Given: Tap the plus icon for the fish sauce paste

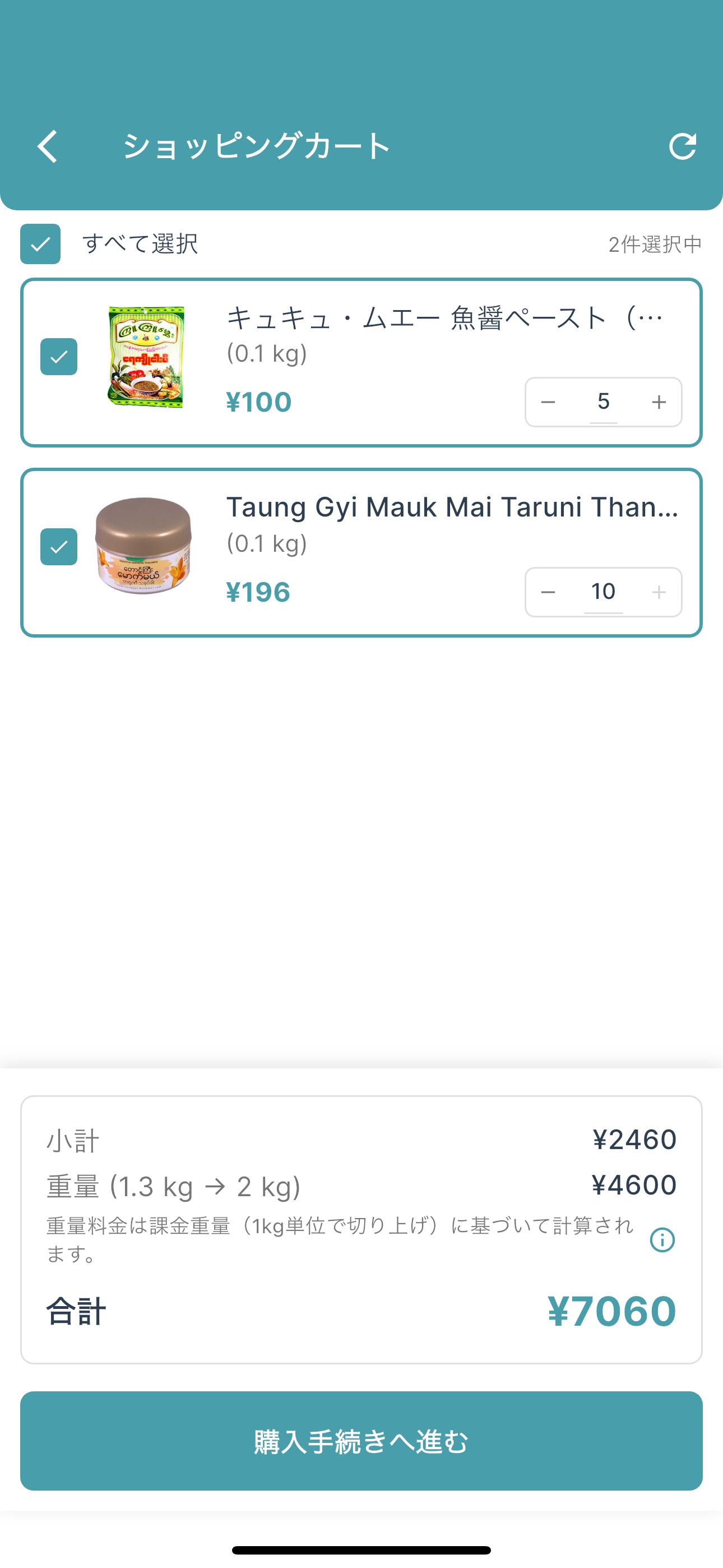Looking at the screenshot, I should 658,402.
